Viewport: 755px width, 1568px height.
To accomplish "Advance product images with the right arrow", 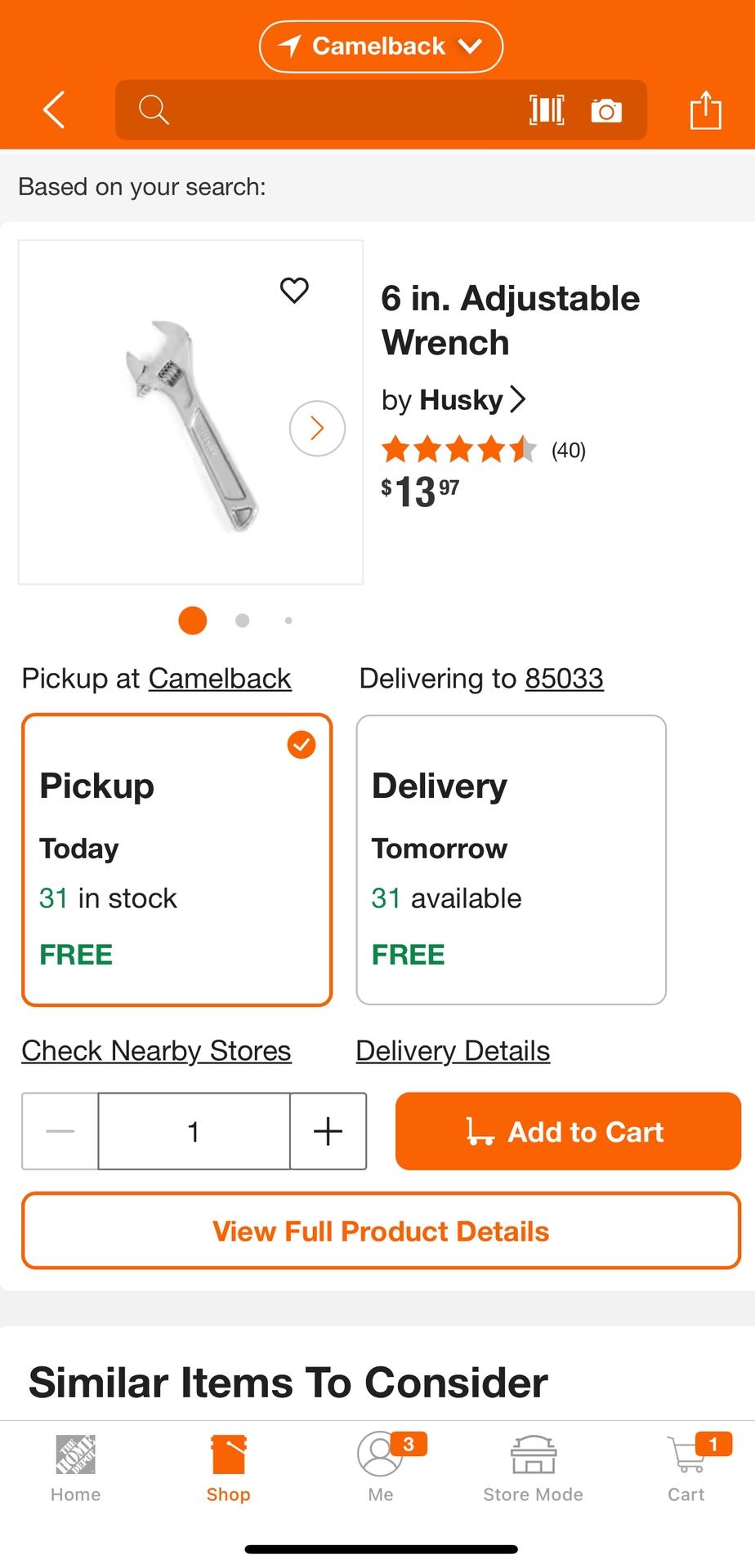I will click(316, 428).
